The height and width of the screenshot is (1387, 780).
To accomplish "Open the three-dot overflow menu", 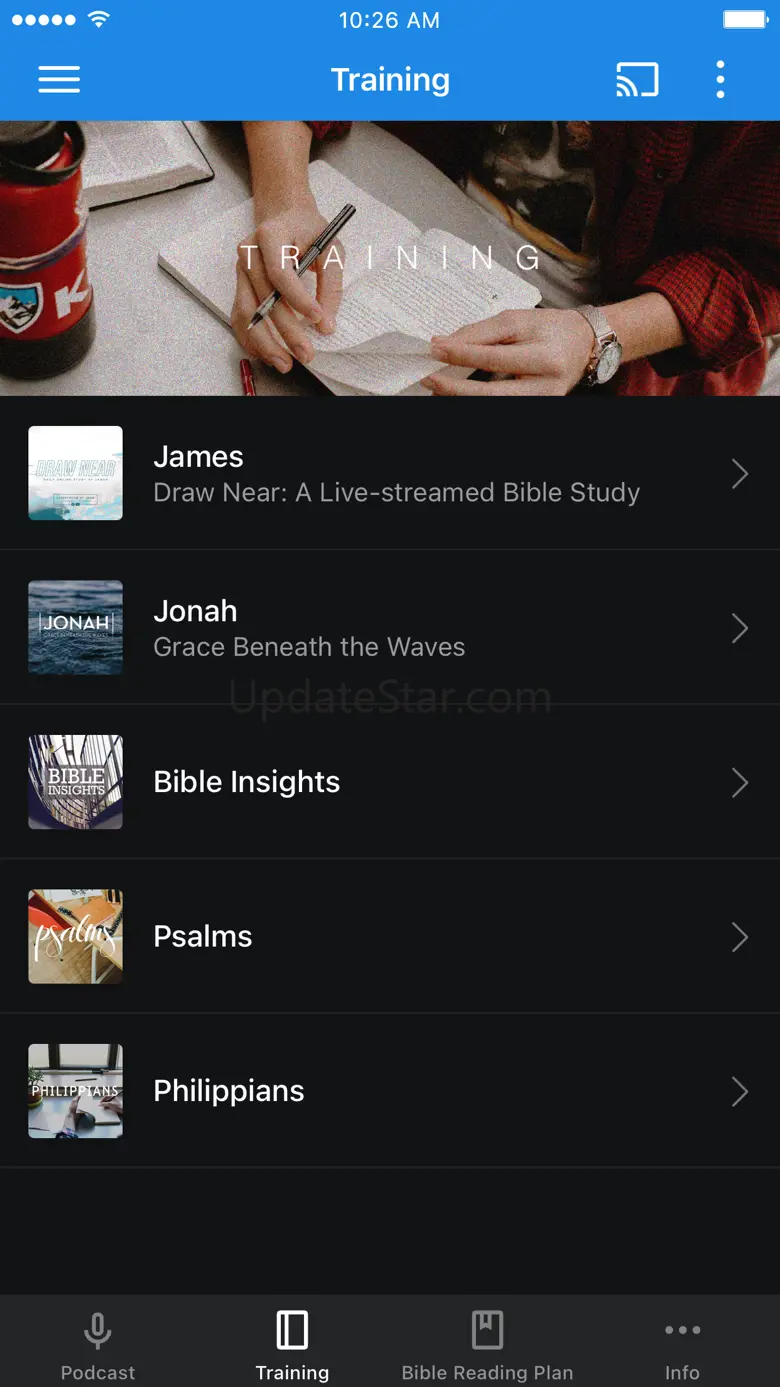I will click(x=720, y=80).
